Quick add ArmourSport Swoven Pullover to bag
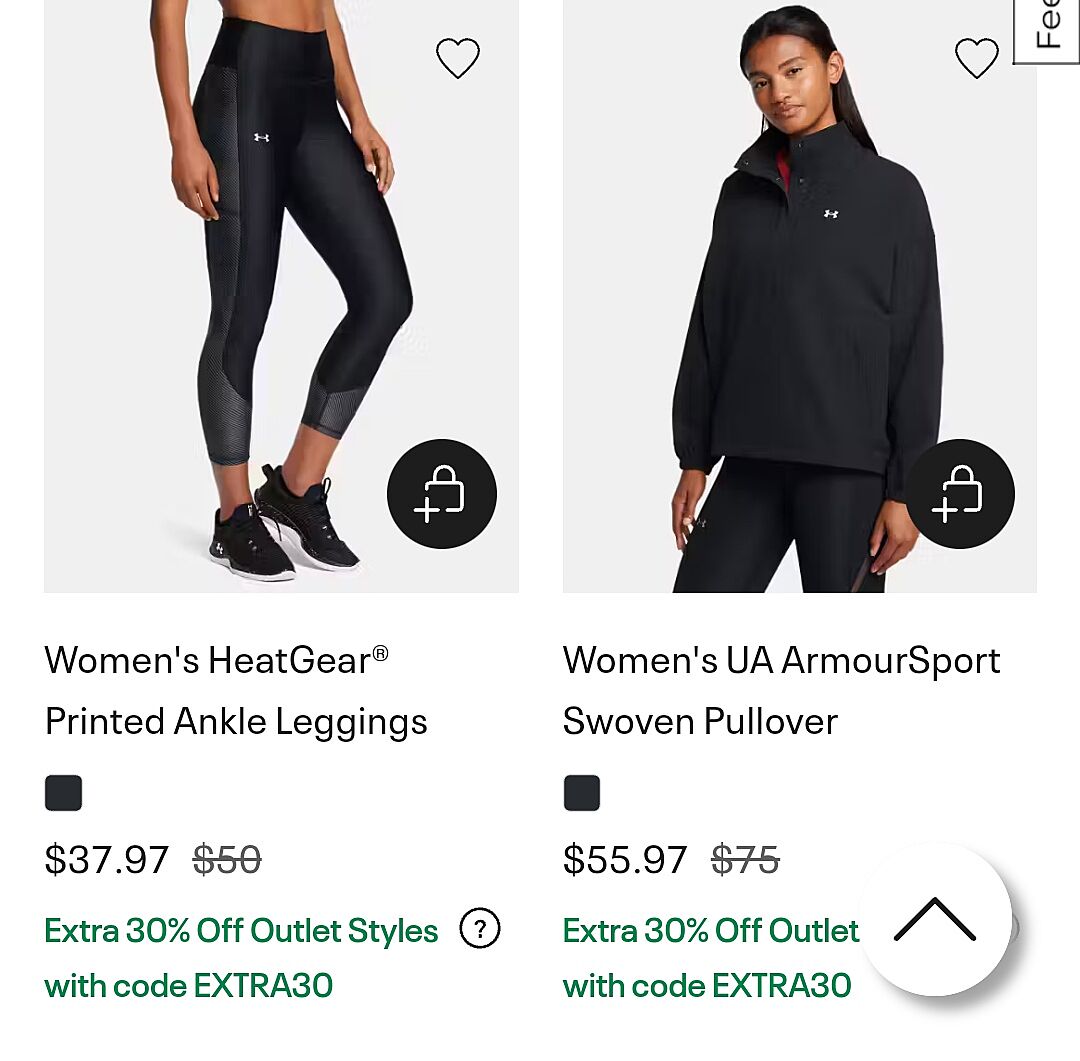This screenshot has height=1061, width=1080. (x=960, y=494)
